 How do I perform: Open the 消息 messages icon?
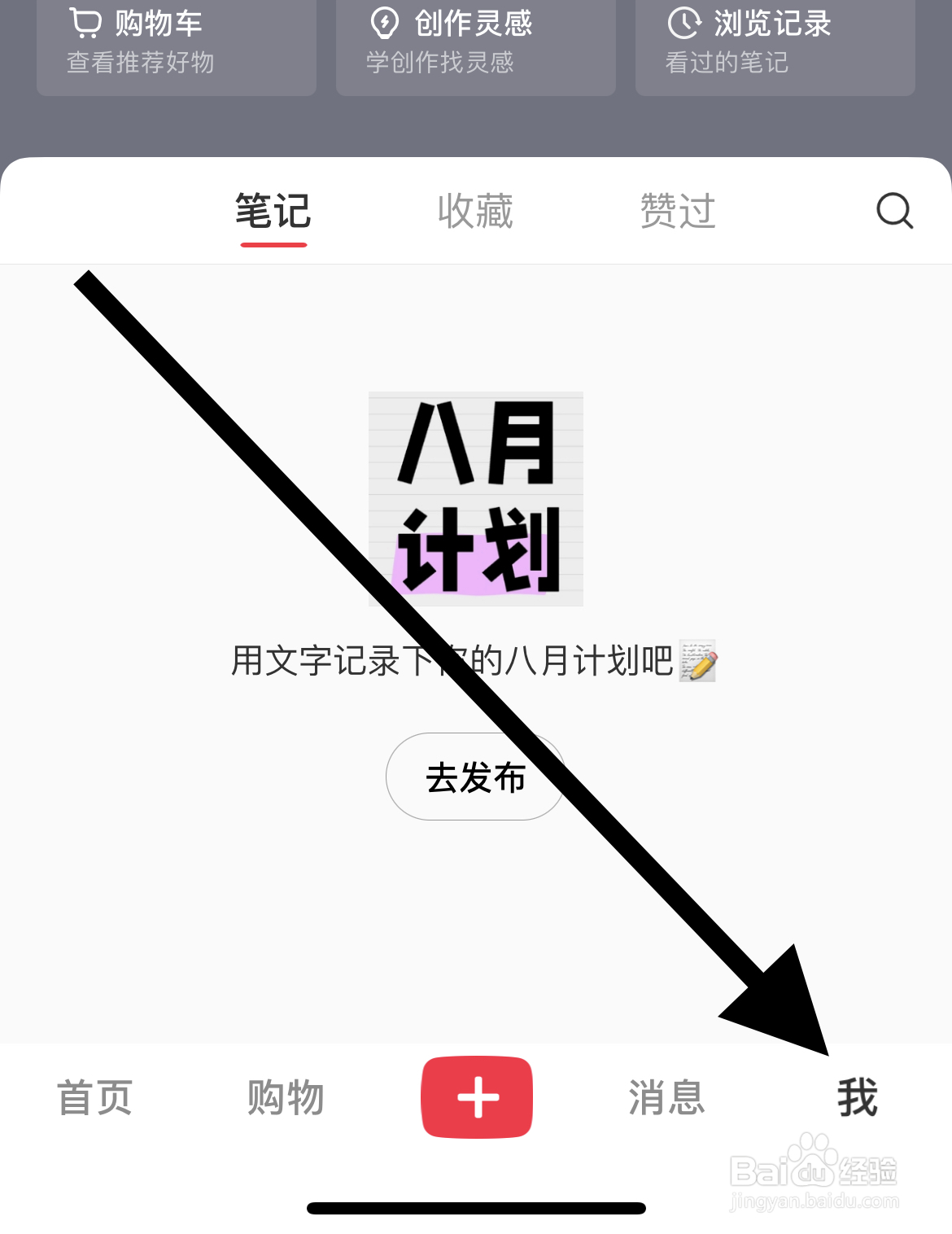[666, 1097]
